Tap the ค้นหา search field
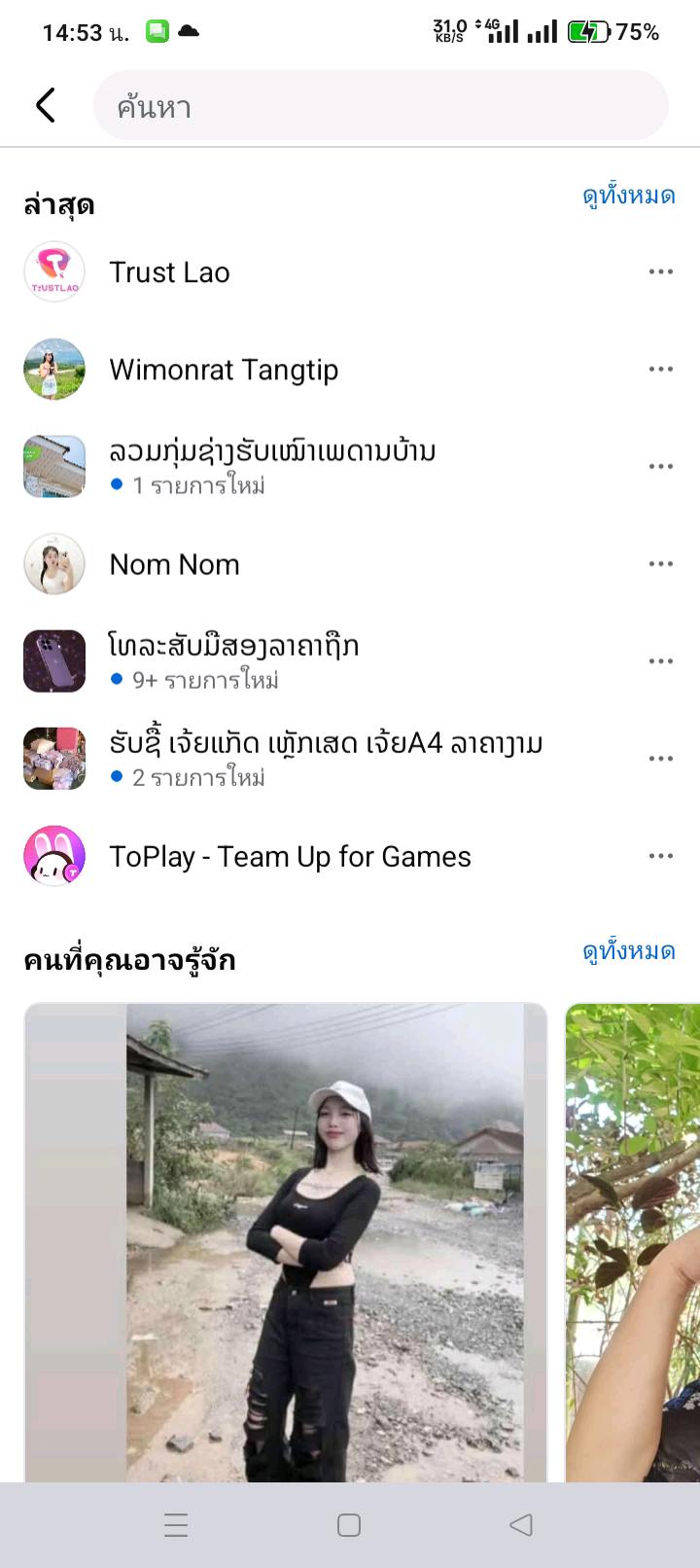The image size is (700, 1568). [x=379, y=105]
